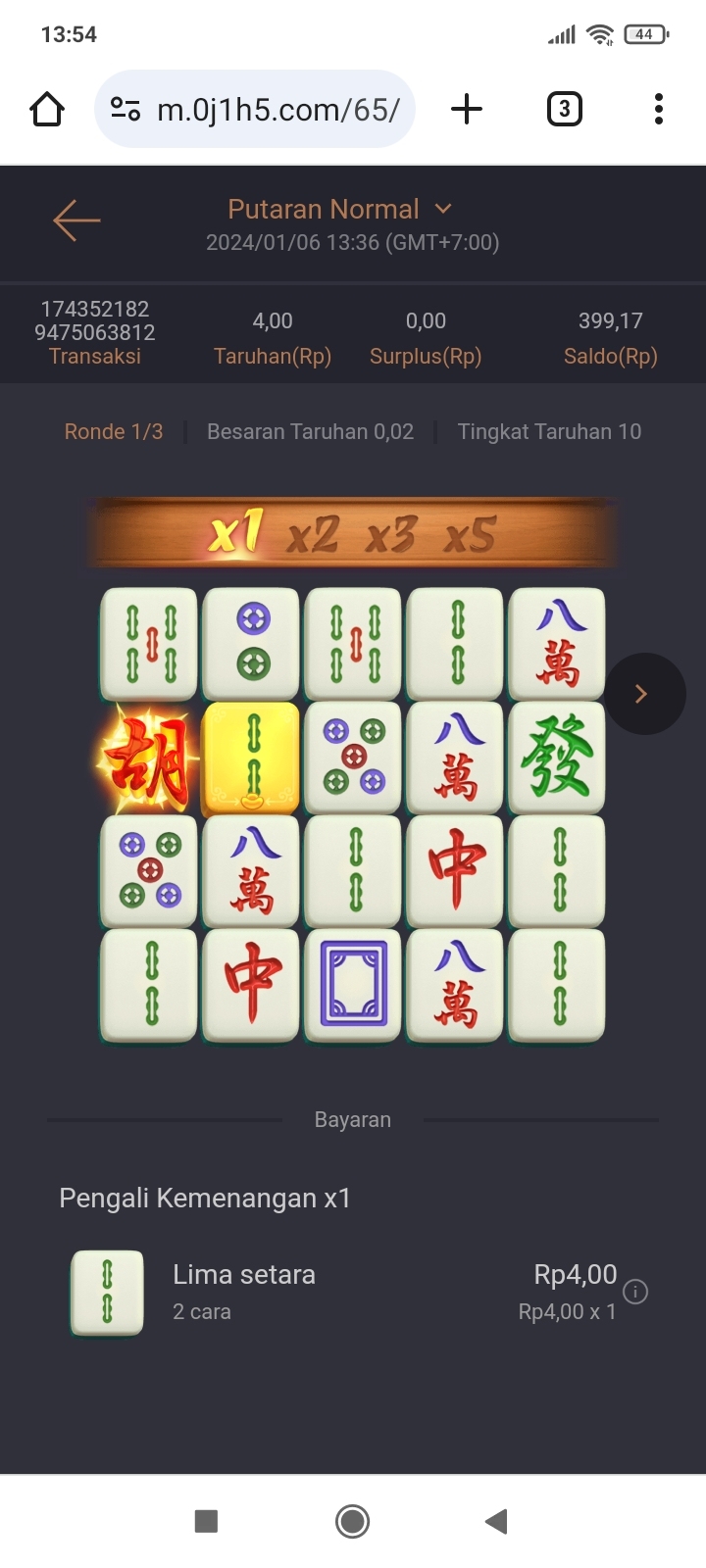Open a new browser tab

(467, 109)
